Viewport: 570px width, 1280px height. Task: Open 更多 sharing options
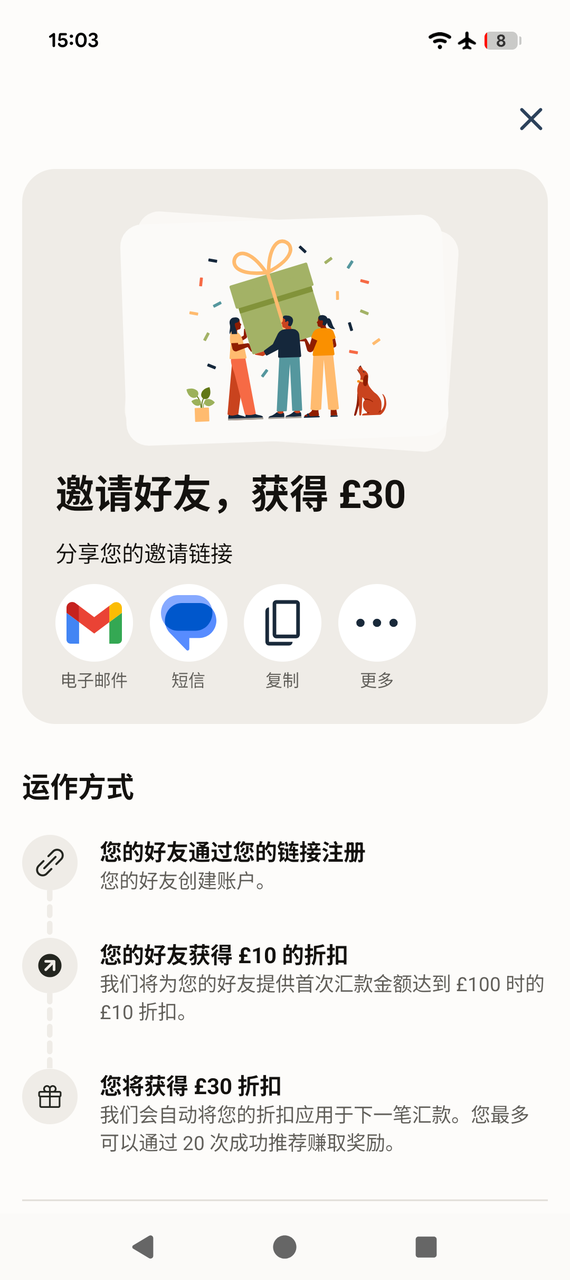377,623
